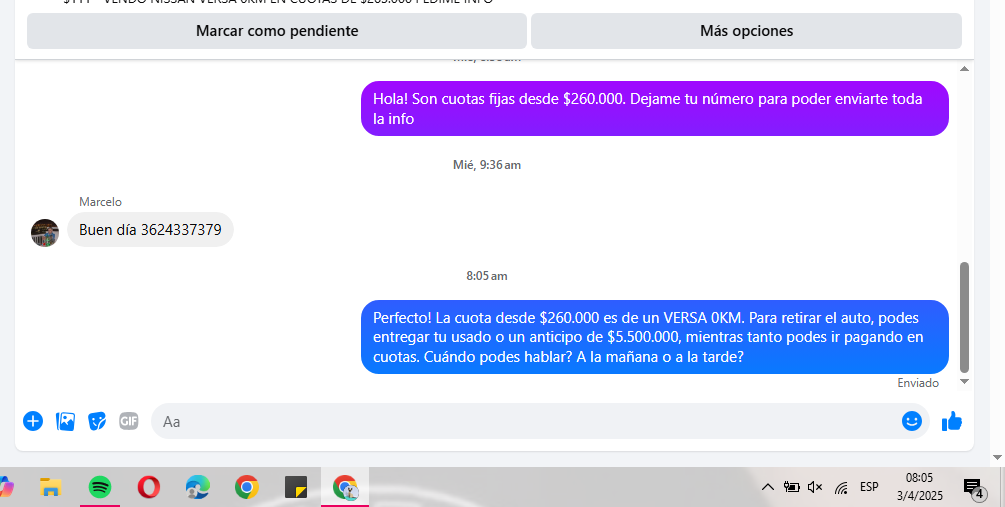This screenshot has height=507, width=1005.
Task: Open the plus menu for more actions
Action: click(x=33, y=421)
